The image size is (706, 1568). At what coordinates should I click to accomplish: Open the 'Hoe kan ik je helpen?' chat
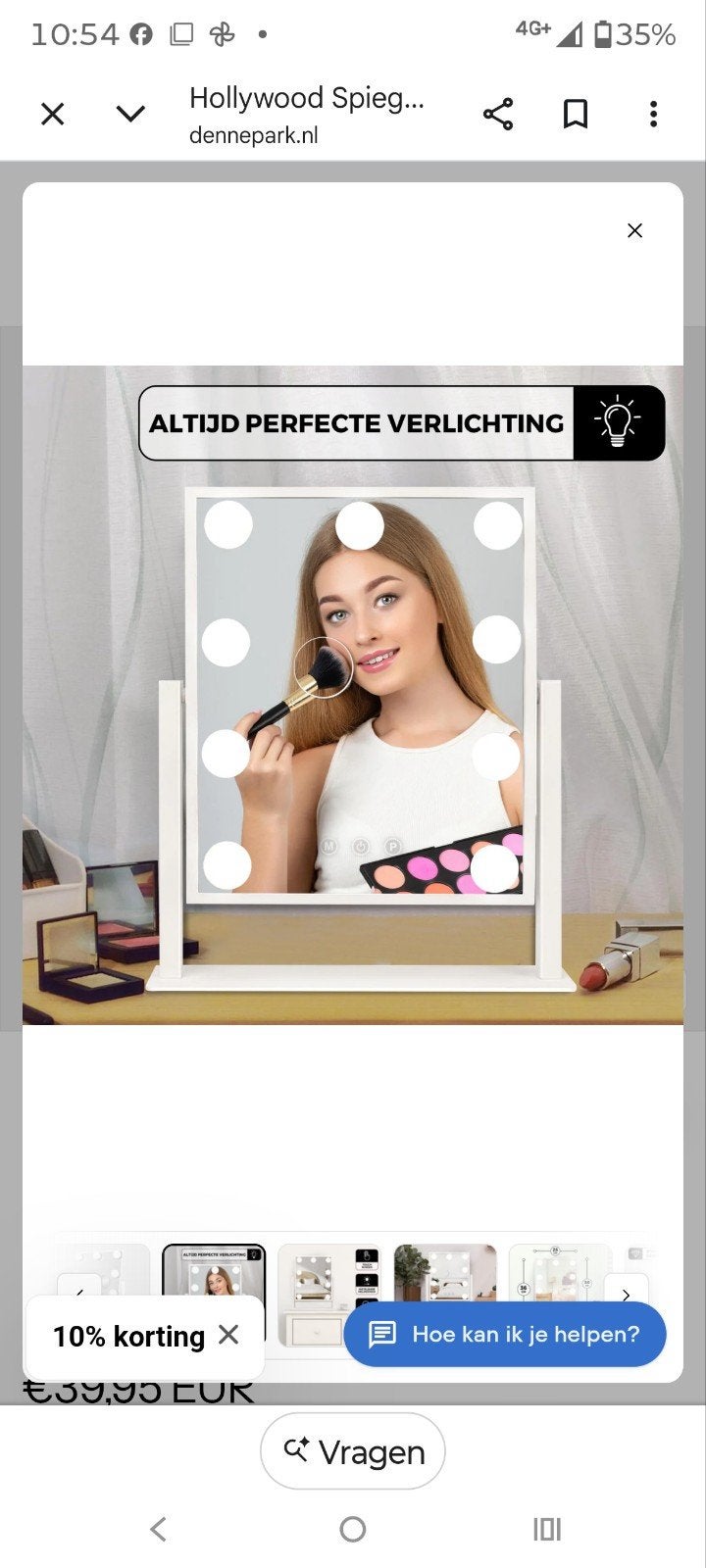505,1334
